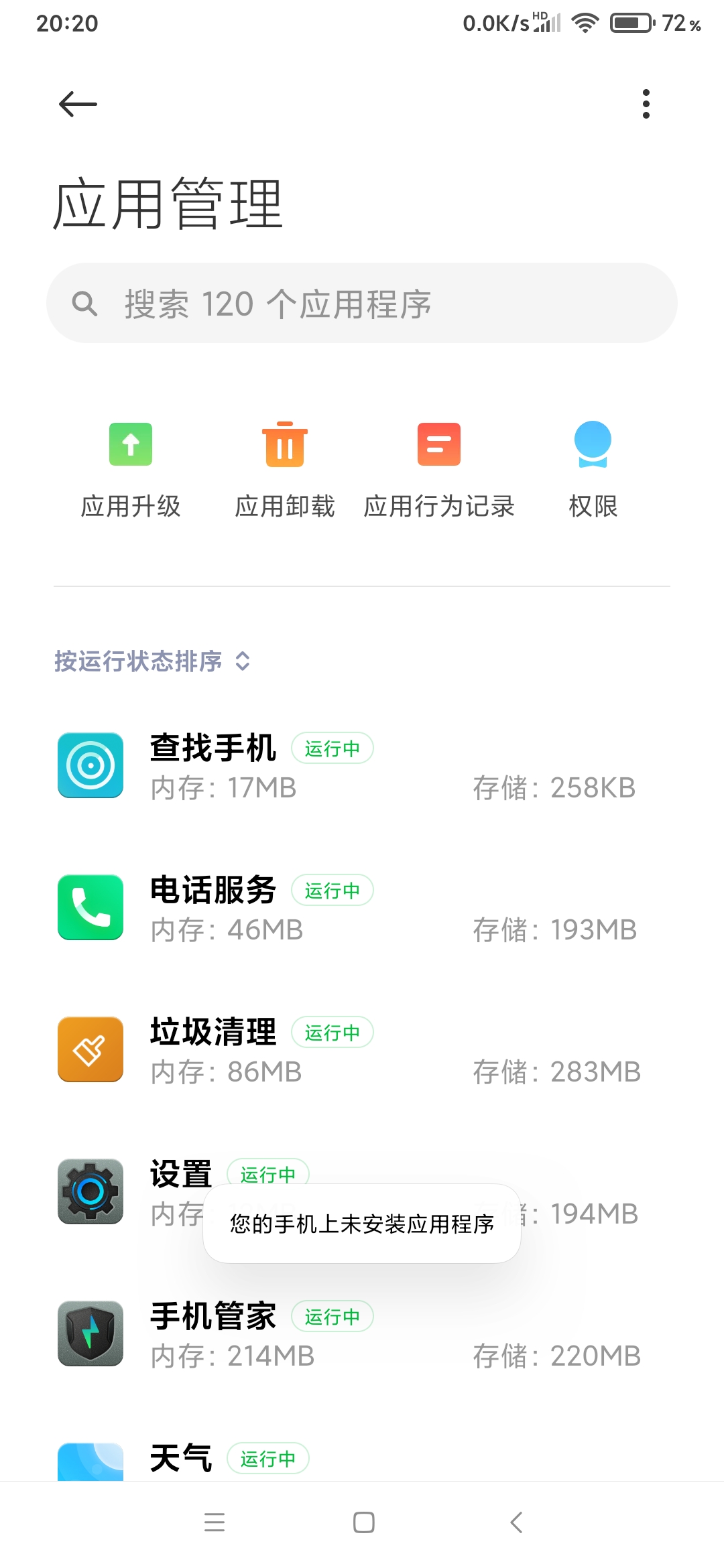Tap the search 120 apps field

pos(362,303)
